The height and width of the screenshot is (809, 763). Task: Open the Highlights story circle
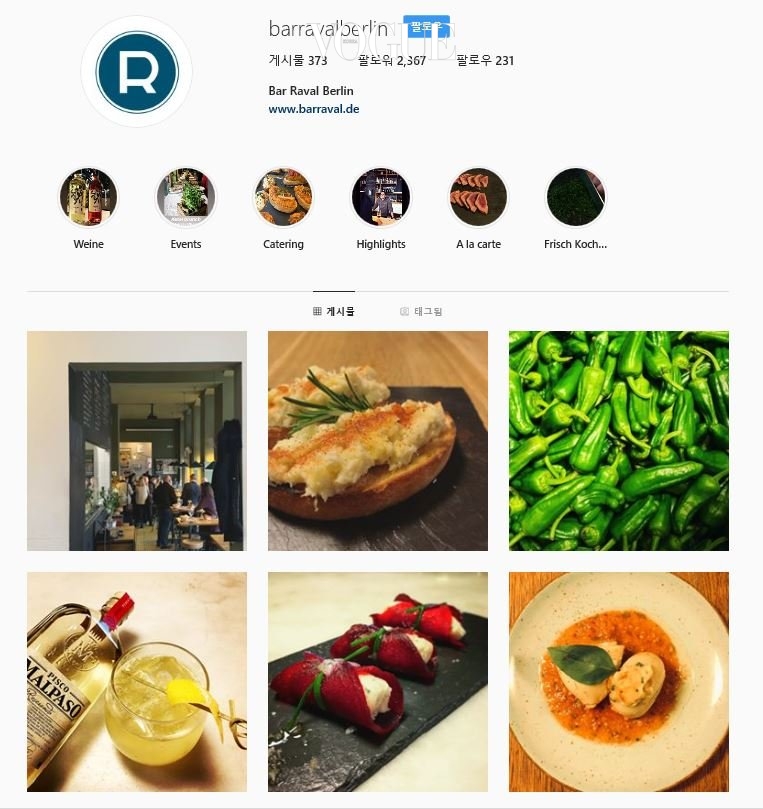381,197
